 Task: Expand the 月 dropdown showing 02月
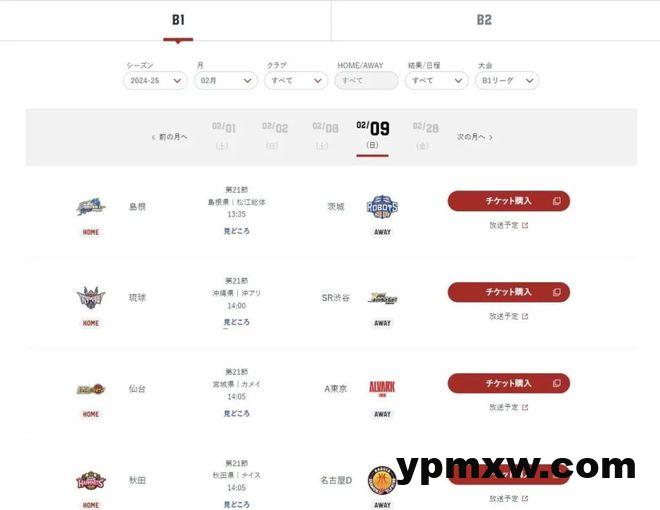[x=225, y=80]
